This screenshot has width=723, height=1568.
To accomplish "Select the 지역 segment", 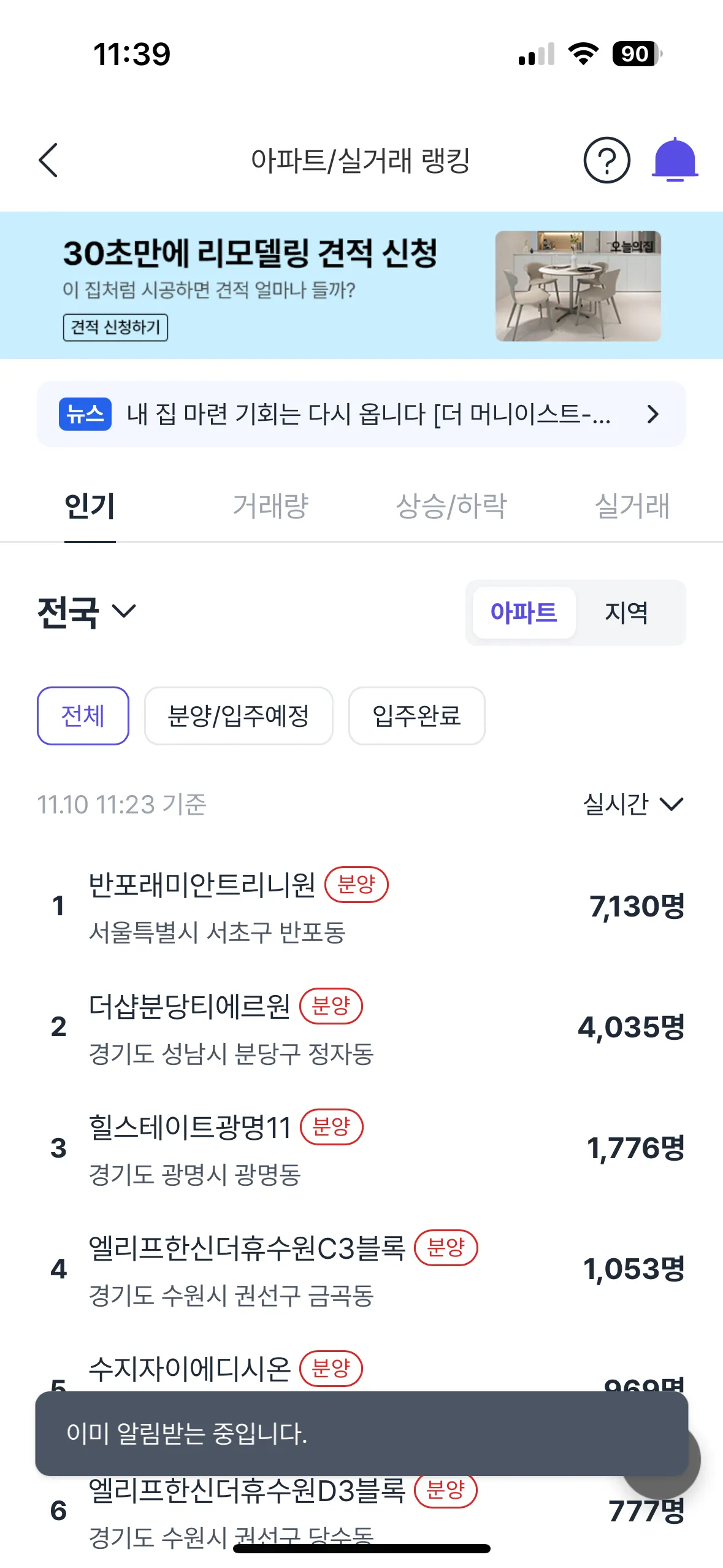I will coord(626,612).
